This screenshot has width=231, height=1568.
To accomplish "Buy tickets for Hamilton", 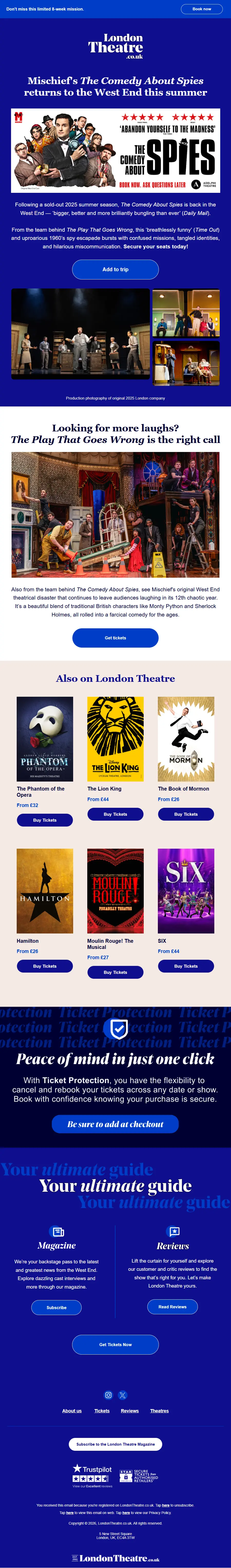I will coord(44,966).
